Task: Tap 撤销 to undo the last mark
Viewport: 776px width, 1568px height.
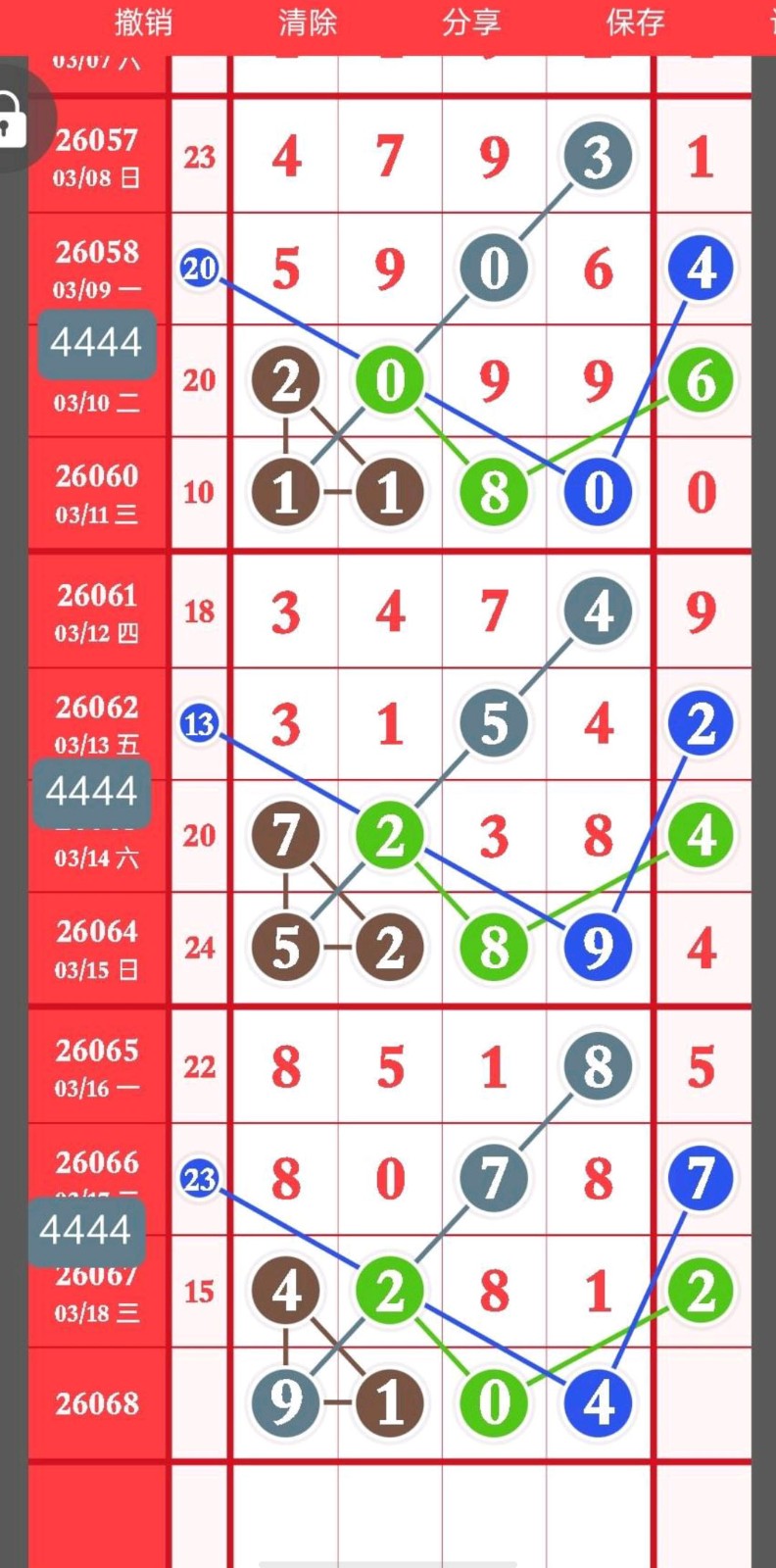Action: 143,22
